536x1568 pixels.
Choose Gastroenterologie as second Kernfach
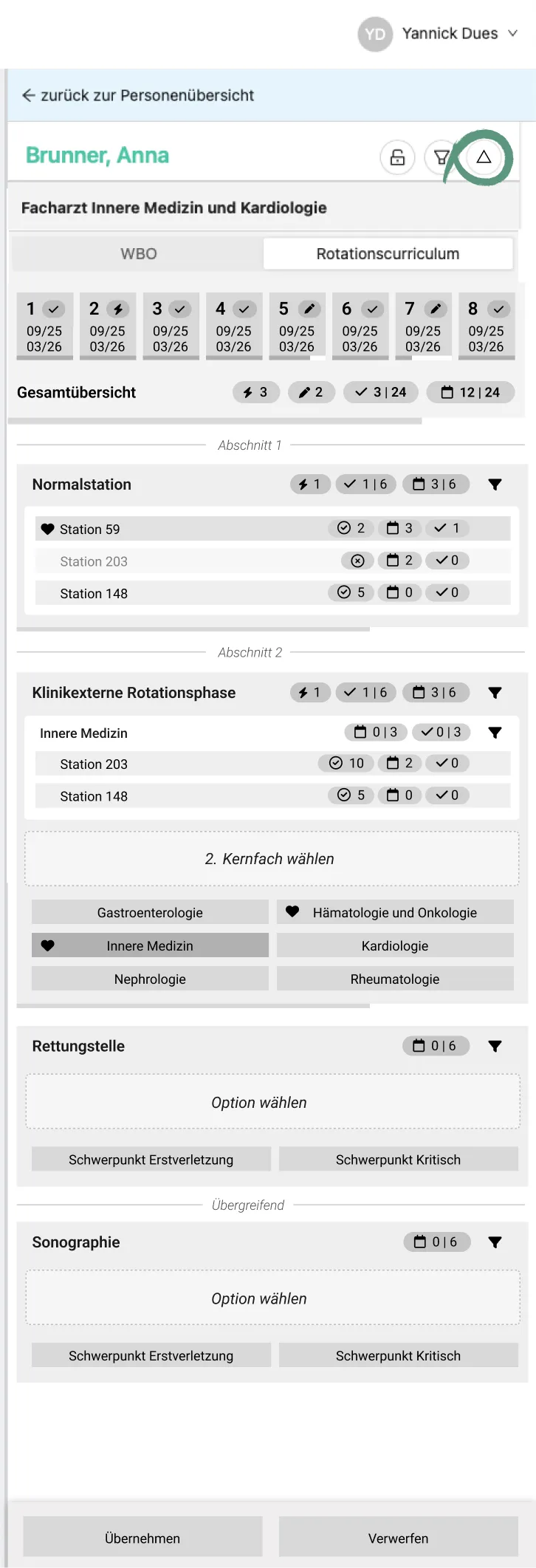tap(150, 913)
